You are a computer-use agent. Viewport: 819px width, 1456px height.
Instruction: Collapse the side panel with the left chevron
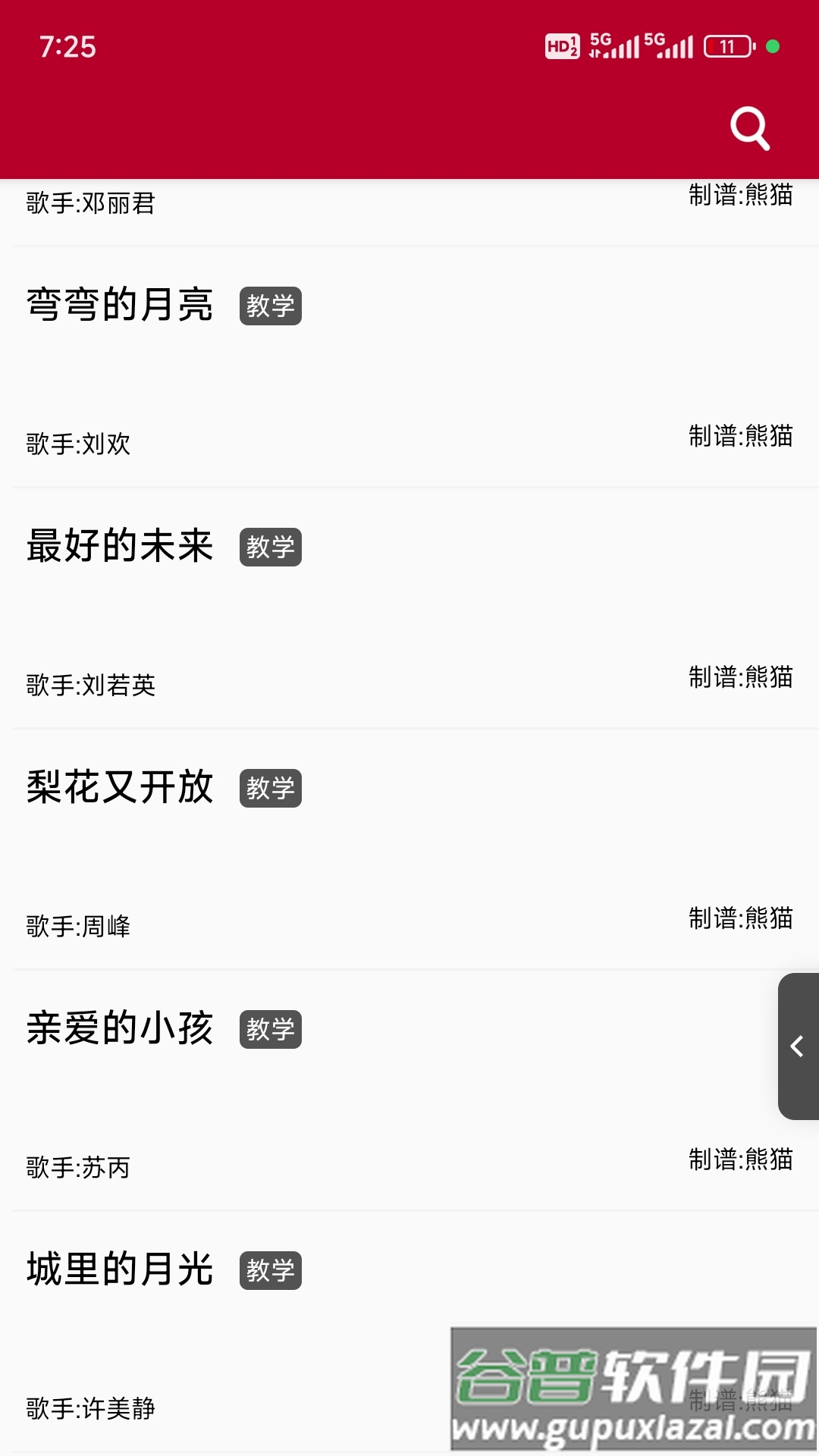[796, 1045]
